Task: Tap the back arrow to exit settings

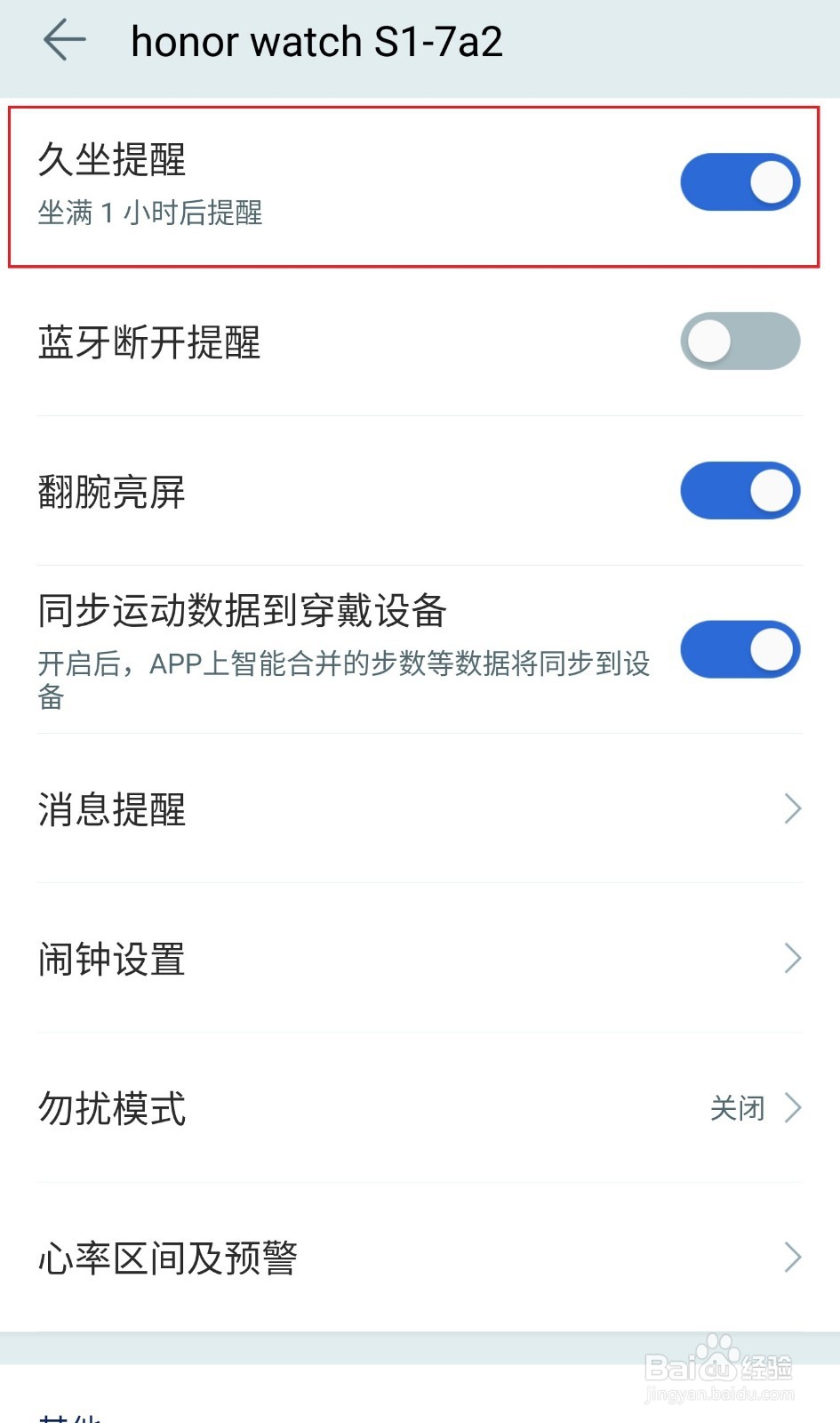Action: click(64, 40)
